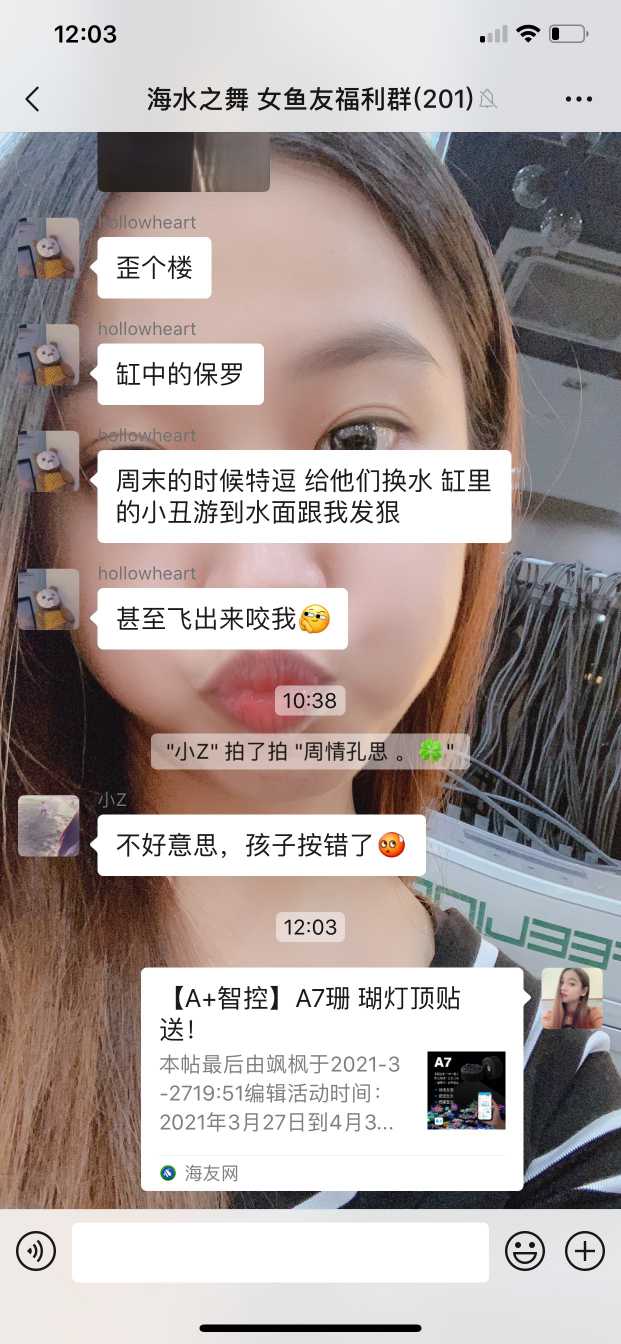Switch to voice message input
This screenshot has height=1344, width=621.
click(36, 1251)
